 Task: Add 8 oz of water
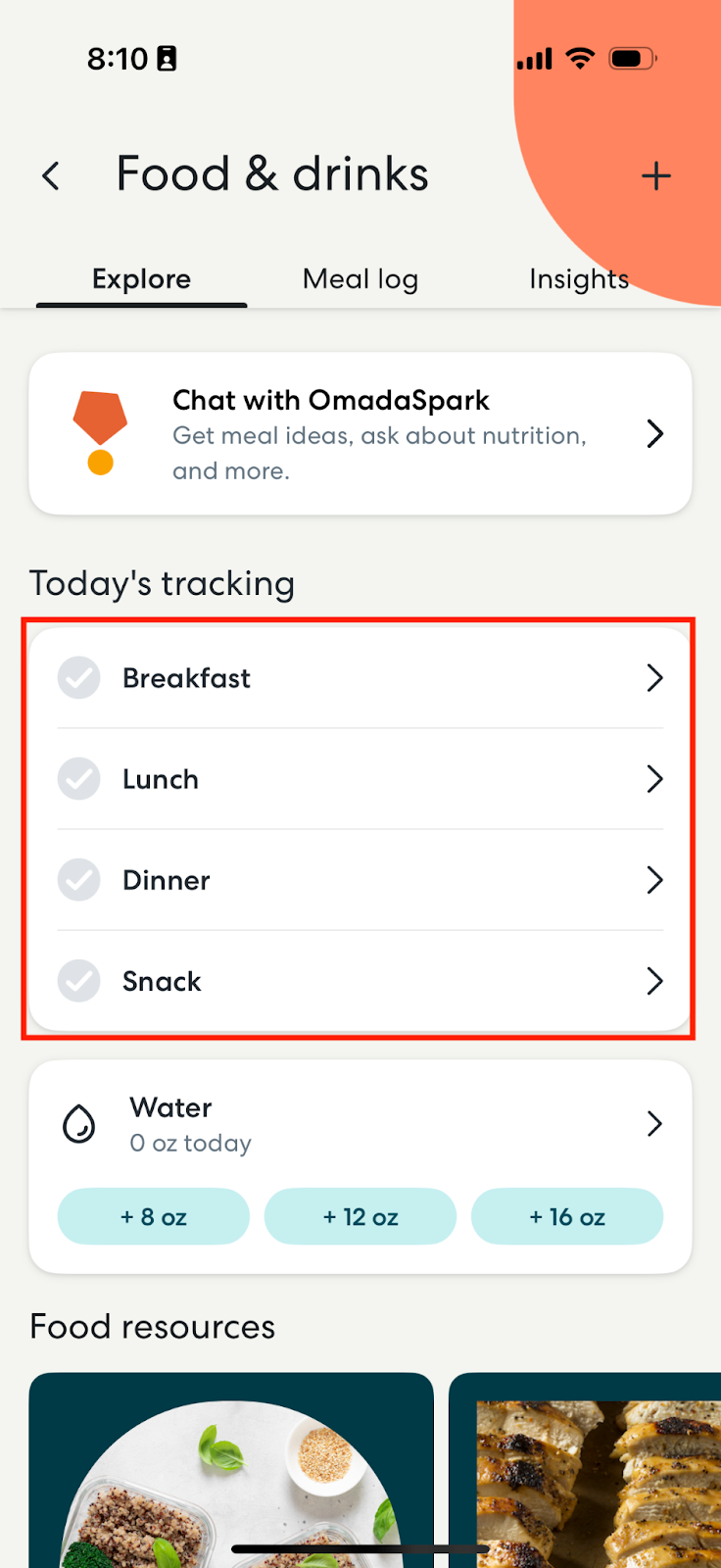(154, 1216)
